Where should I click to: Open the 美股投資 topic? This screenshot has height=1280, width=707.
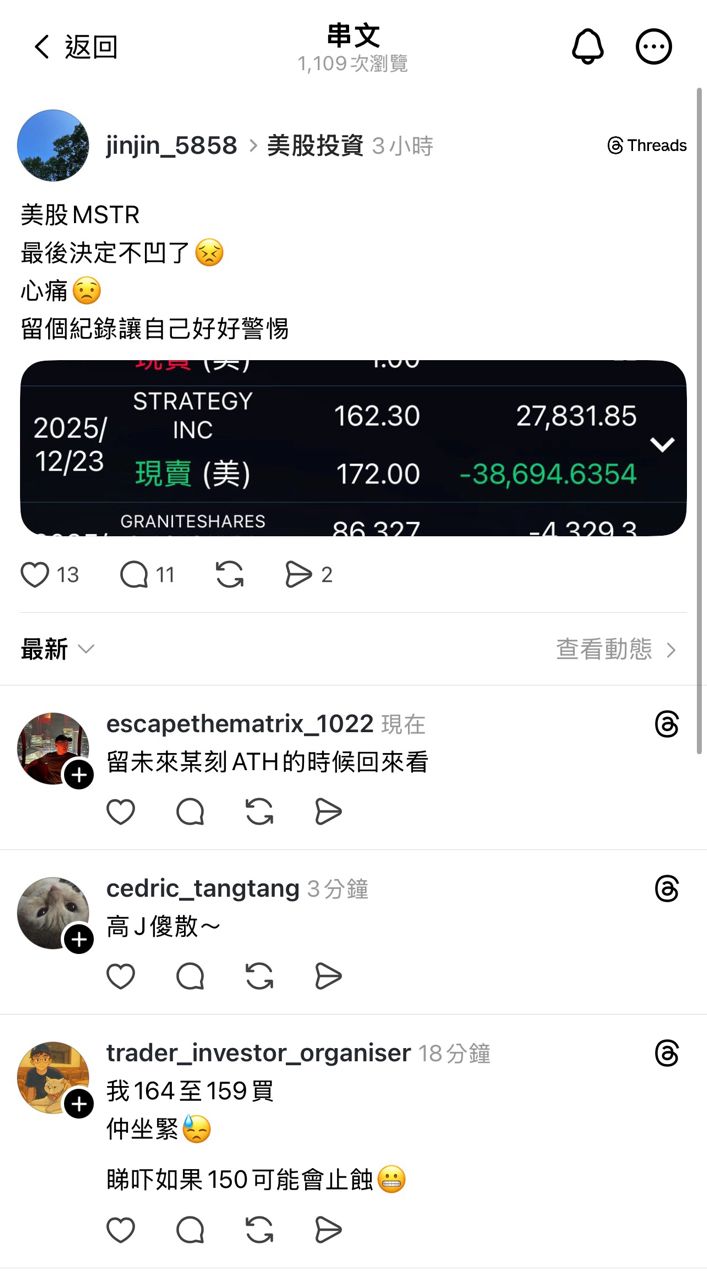pos(315,146)
